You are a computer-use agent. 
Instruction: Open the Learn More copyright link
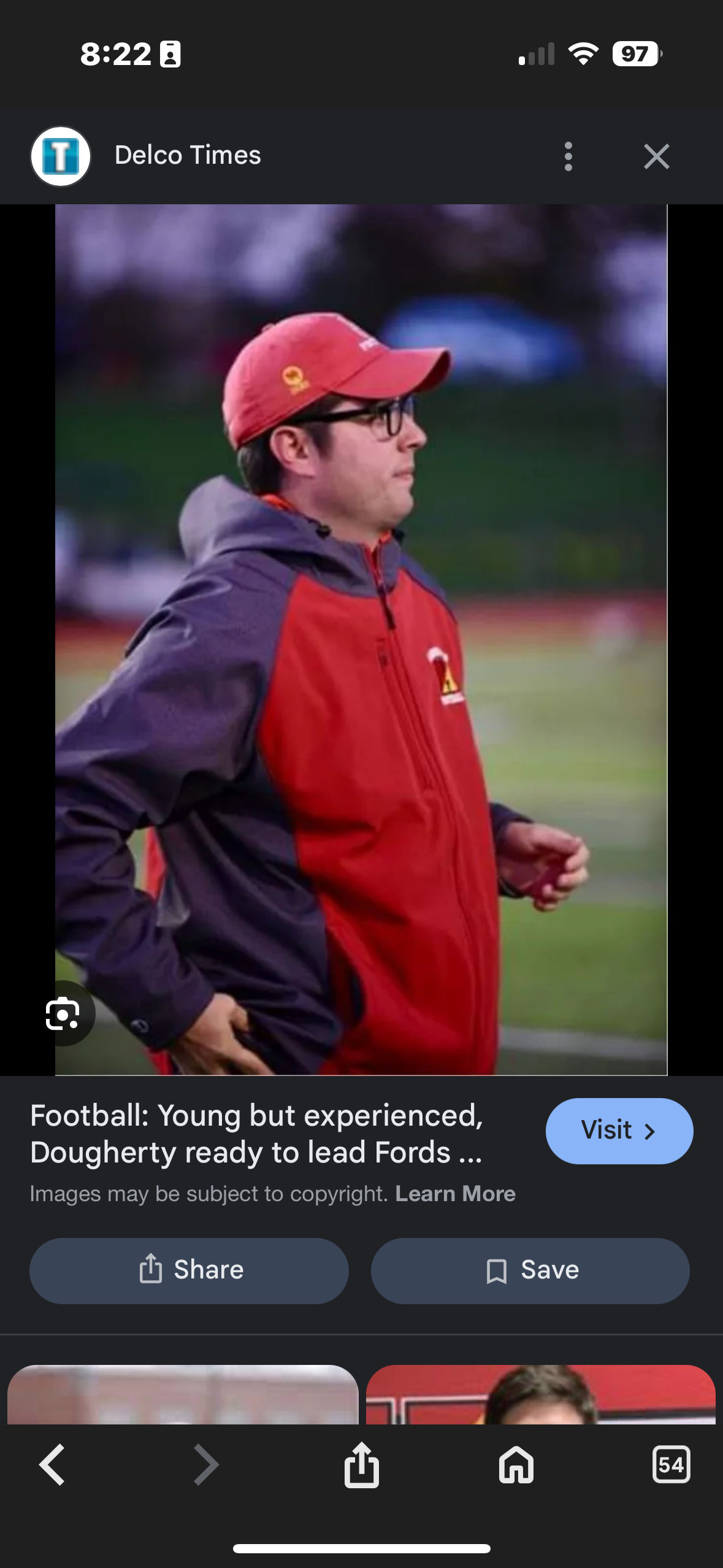click(455, 1194)
